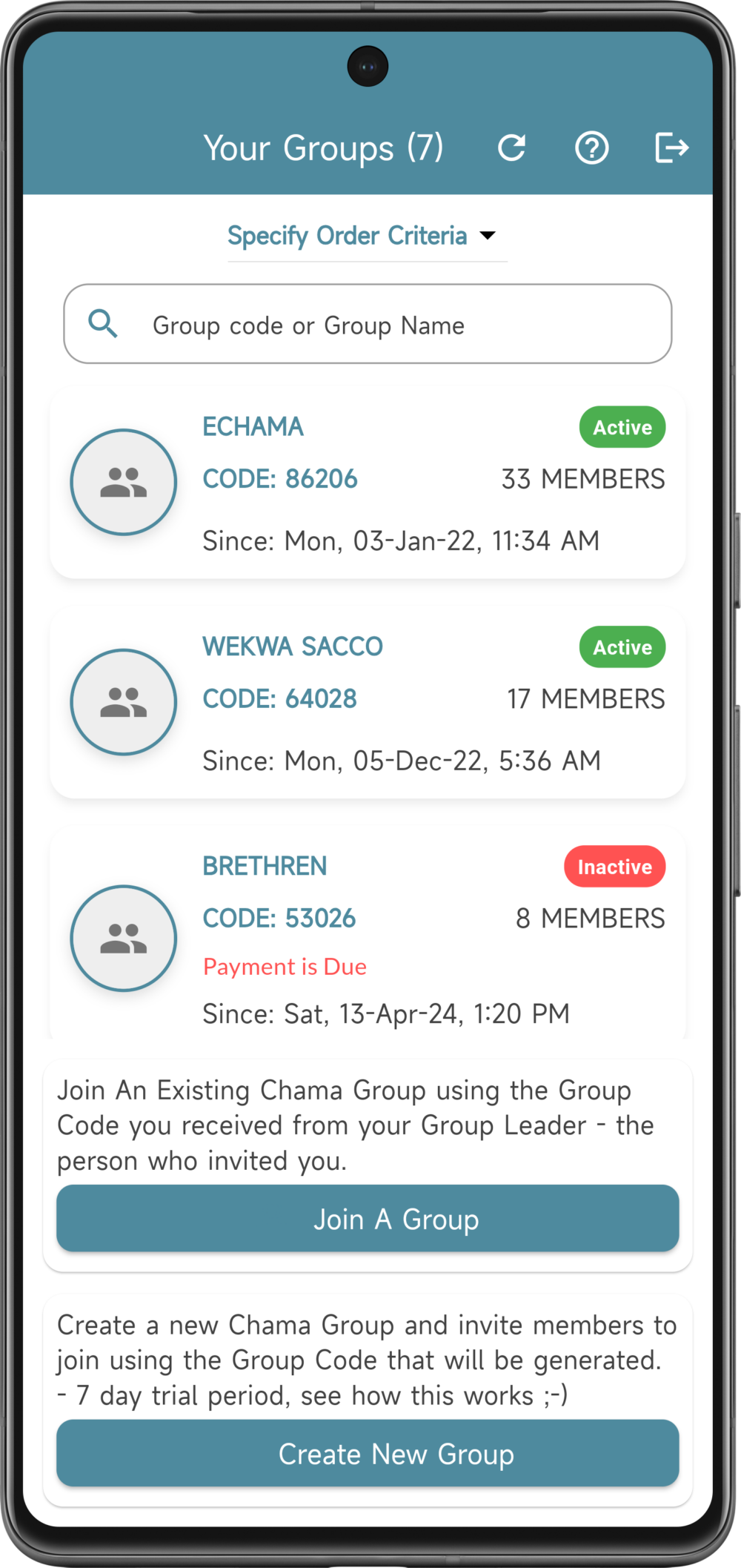Open the Your Groups (7) title
Image resolution: width=741 pixels, height=1568 pixels.
click(x=324, y=148)
